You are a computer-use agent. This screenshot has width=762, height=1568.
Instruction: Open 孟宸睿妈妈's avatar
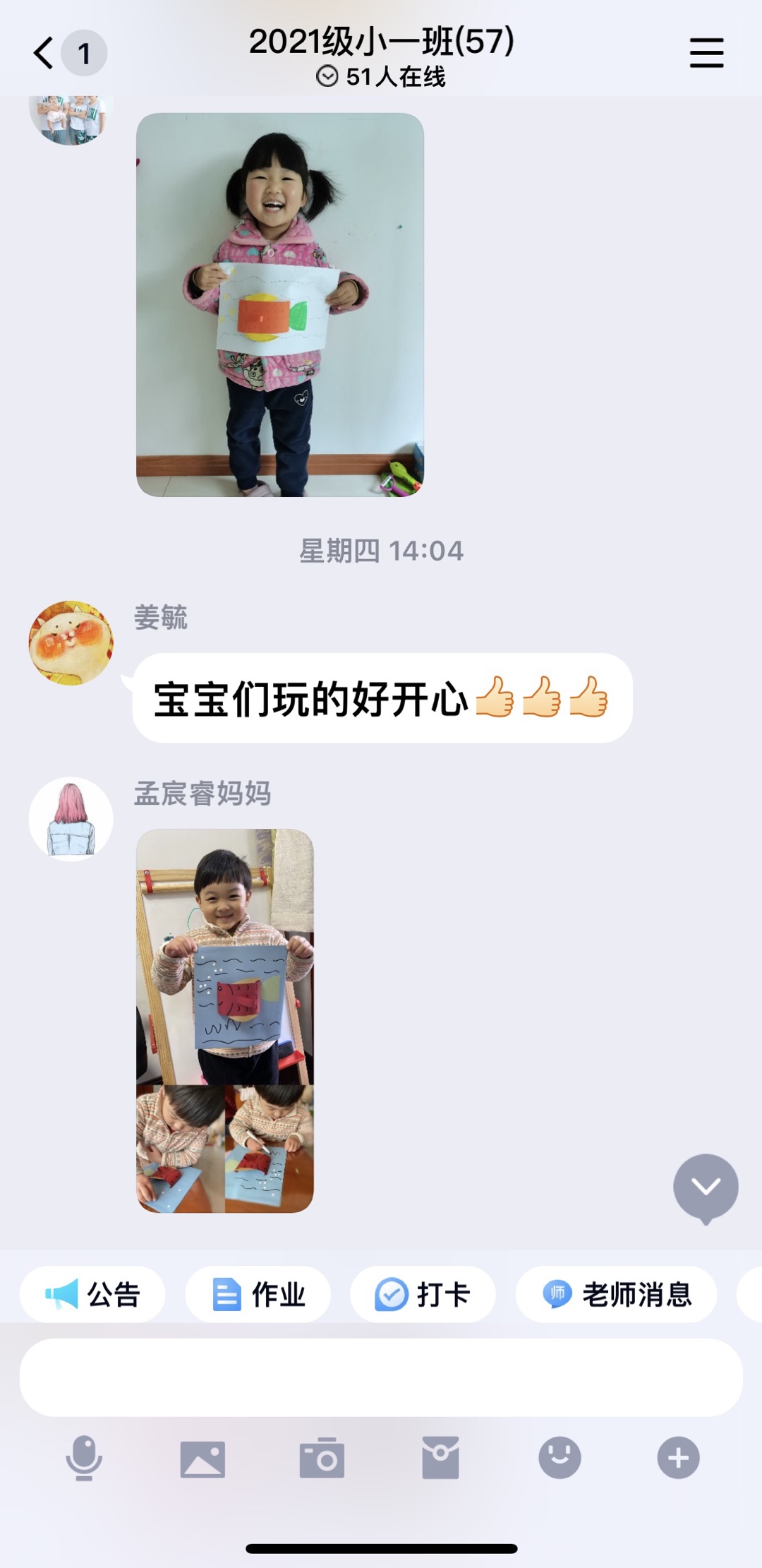coord(71,819)
